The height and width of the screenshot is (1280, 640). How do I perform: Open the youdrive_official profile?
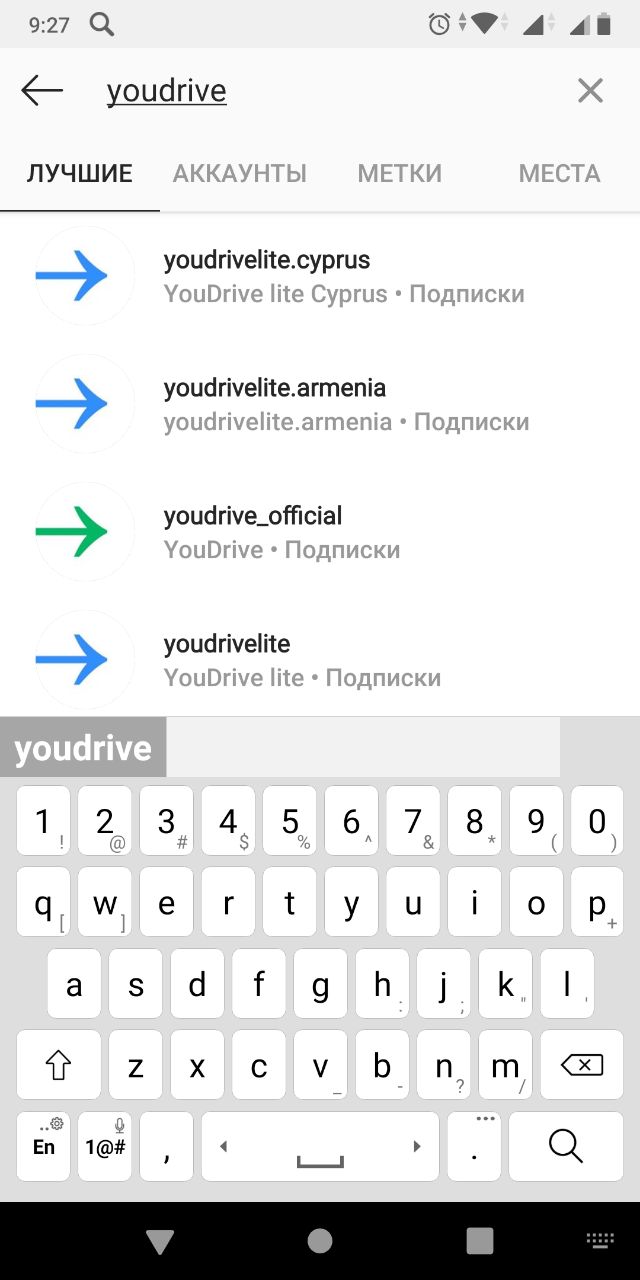[x=320, y=532]
